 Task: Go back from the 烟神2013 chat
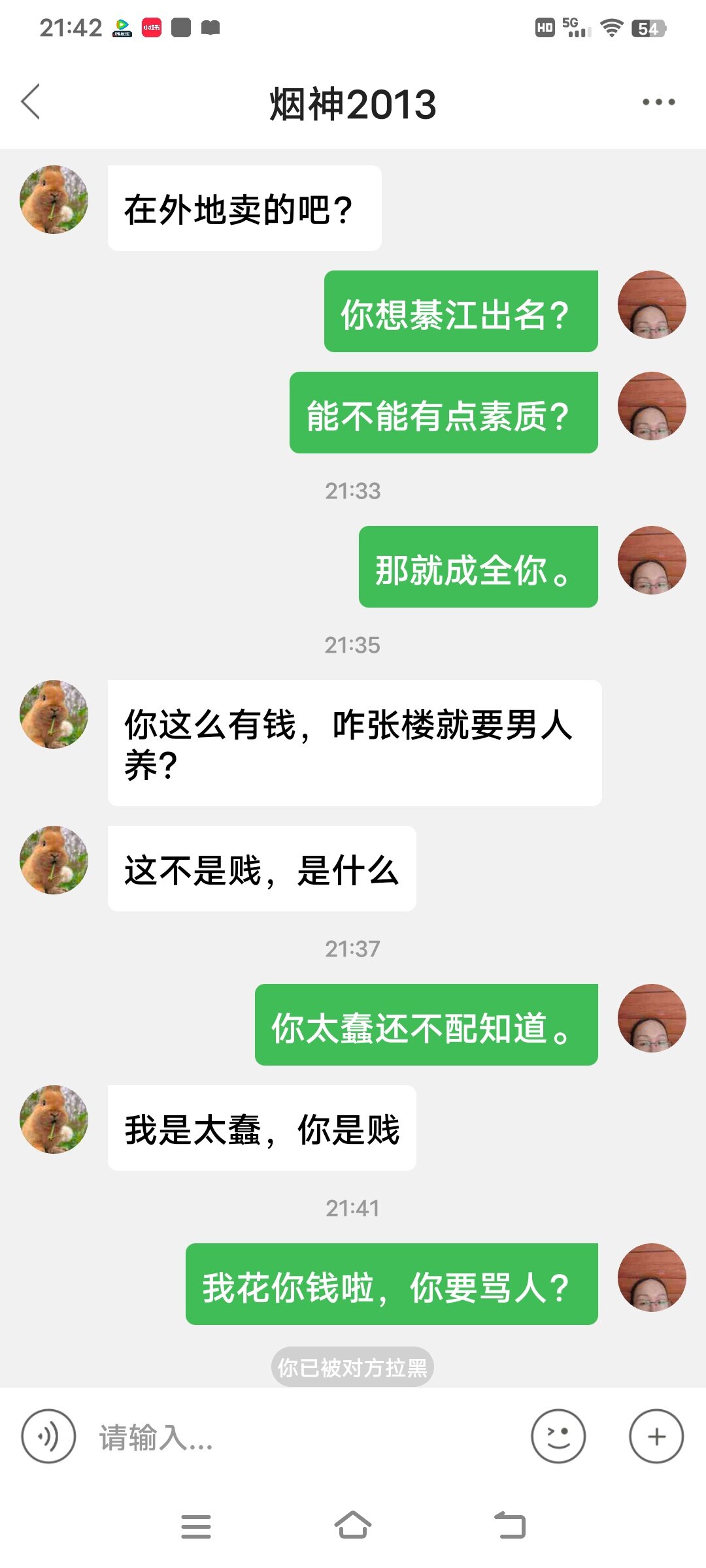tap(31, 102)
